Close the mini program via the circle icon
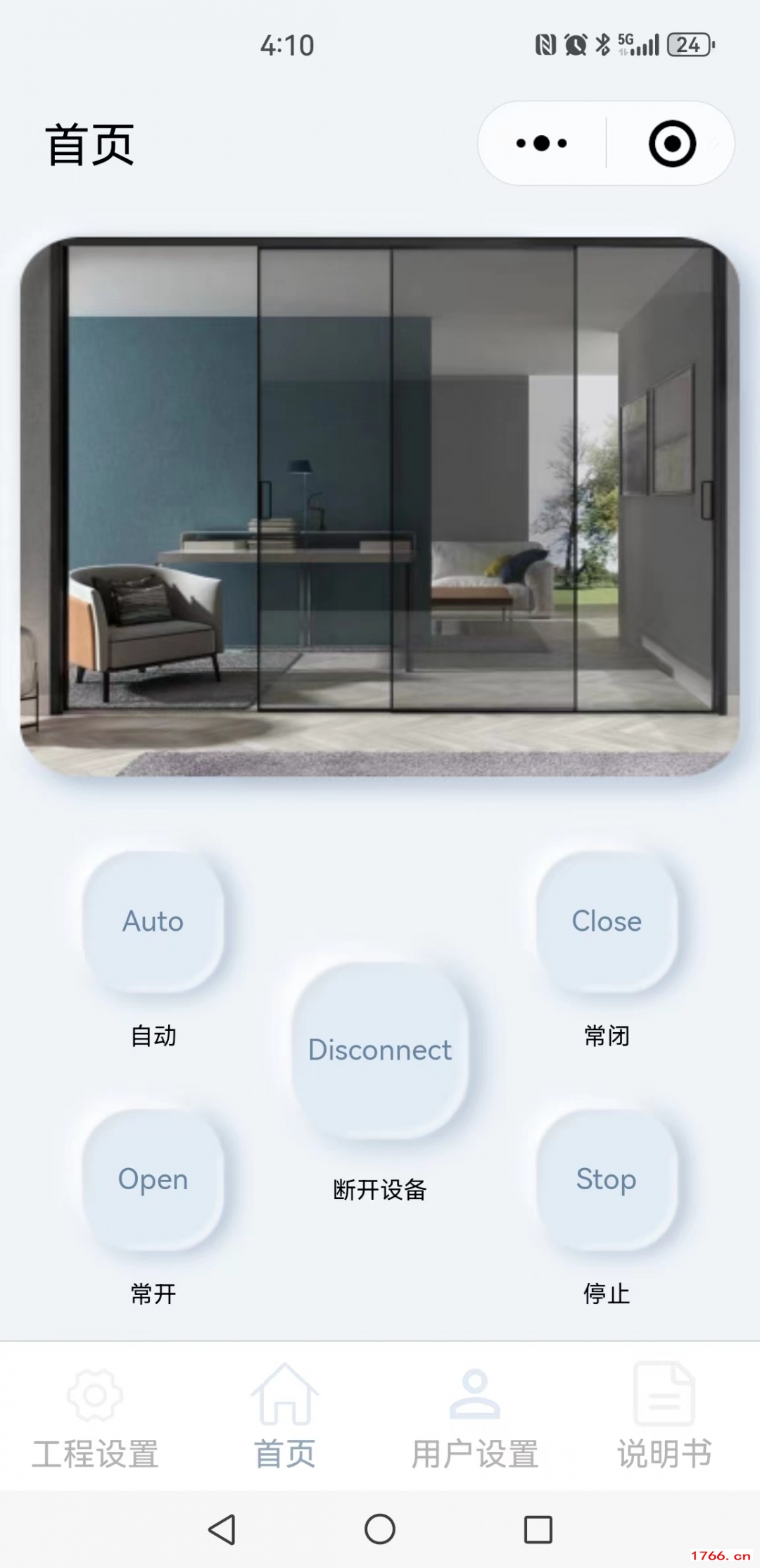 [x=672, y=144]
